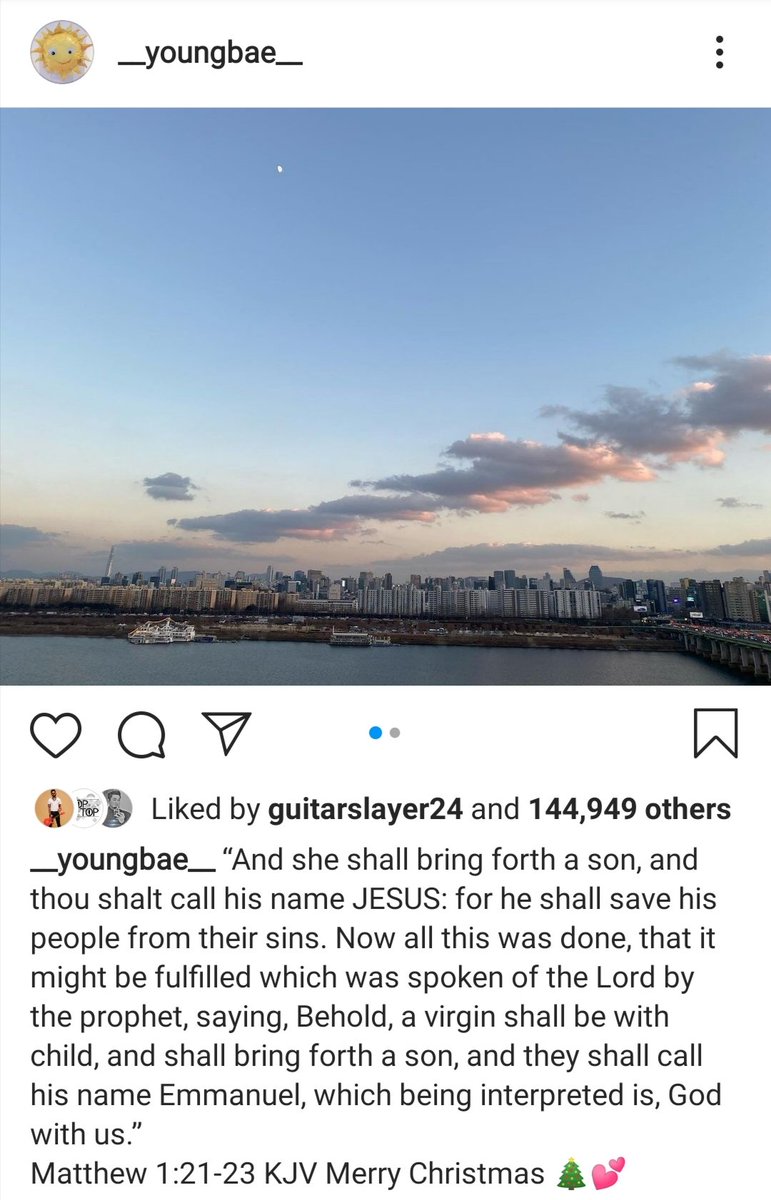
Task: Toggle carousel to the second slide dot
Action: tap(393, 732)
